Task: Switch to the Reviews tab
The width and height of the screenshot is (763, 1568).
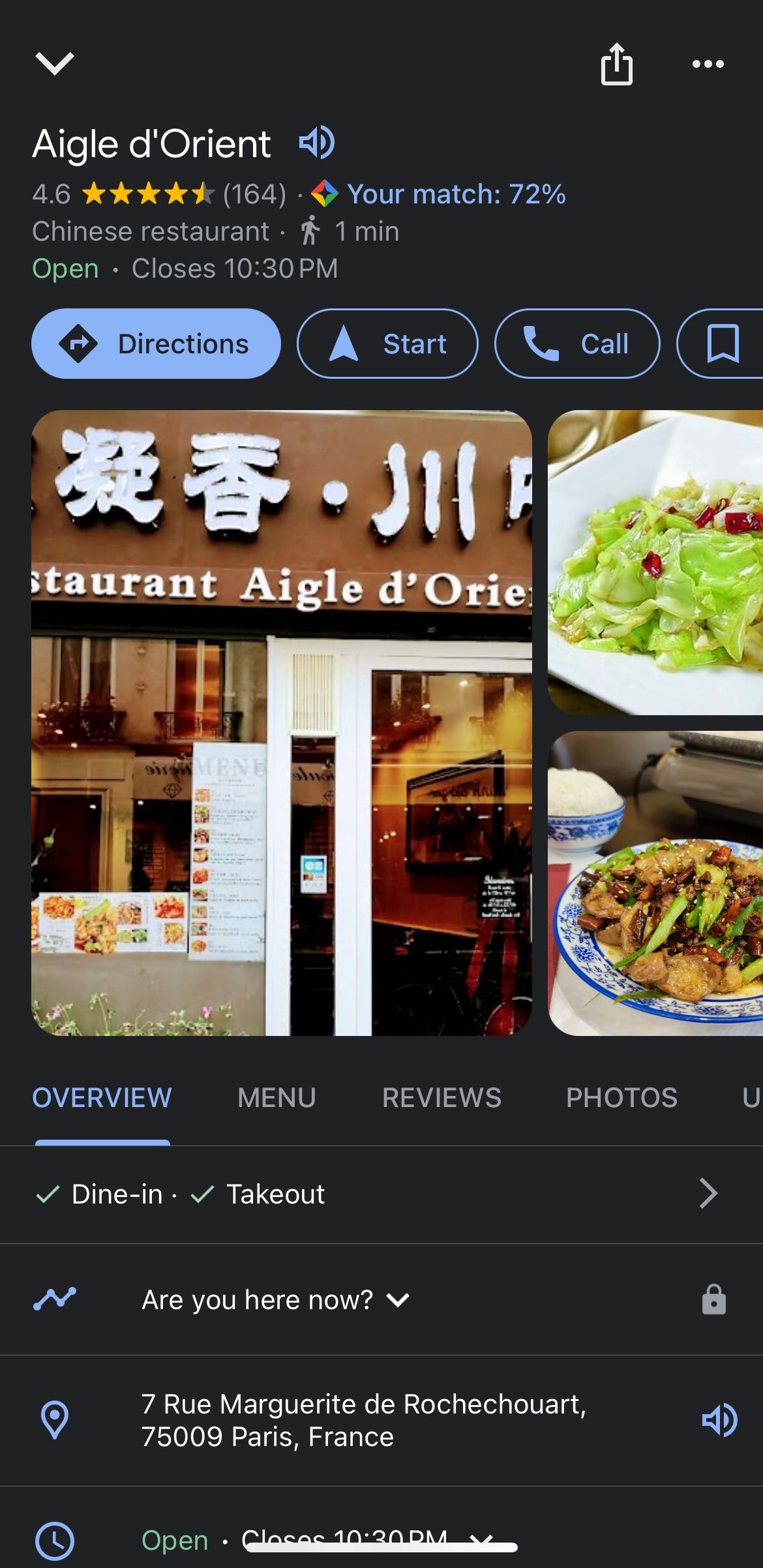Action: pyautogui.click(x=441, y=1097)
